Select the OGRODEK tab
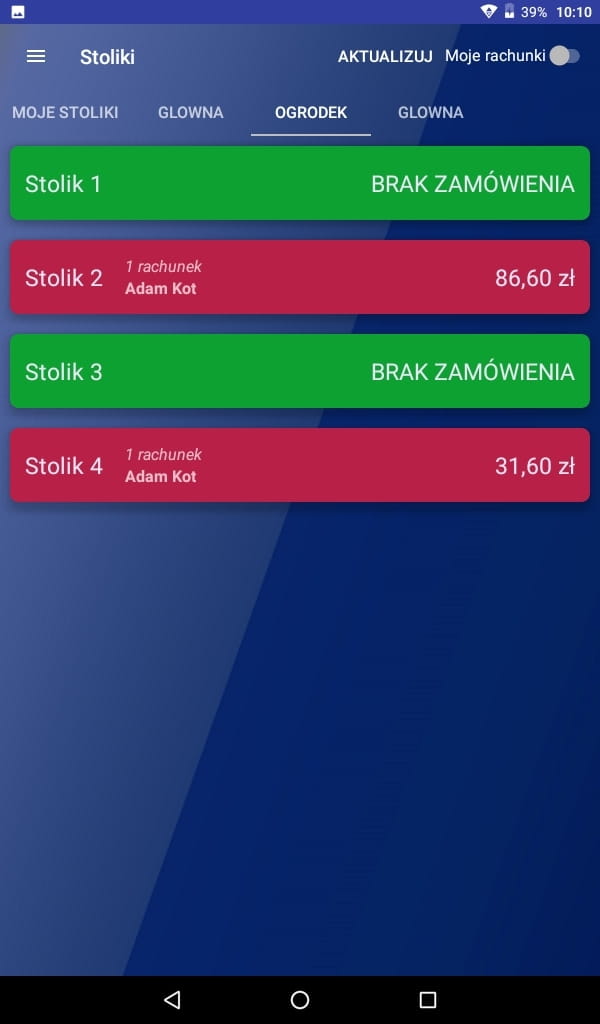The height and width of the screenshot is (1024, 600). 311,112
